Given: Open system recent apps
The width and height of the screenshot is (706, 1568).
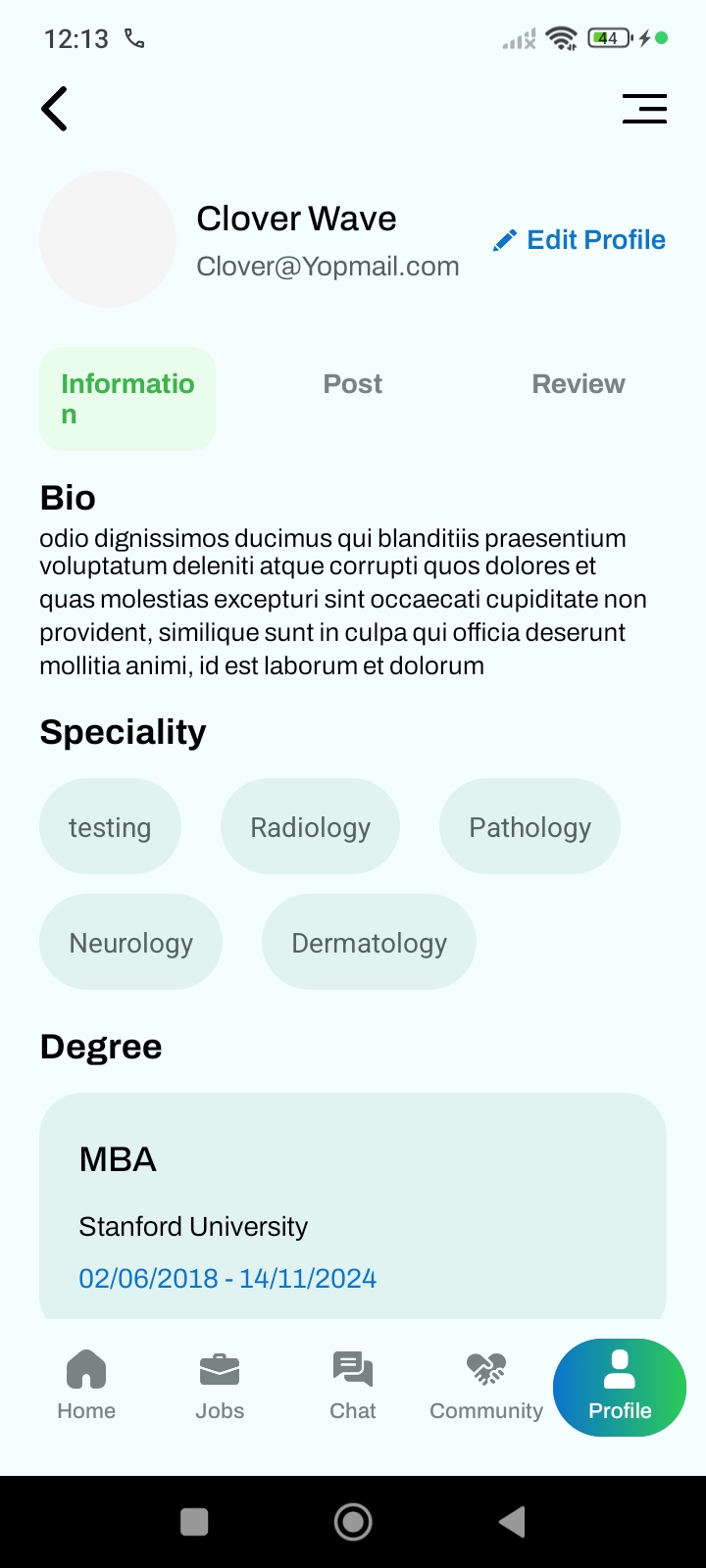Looking at the screenshot, I should [194, 1522].
